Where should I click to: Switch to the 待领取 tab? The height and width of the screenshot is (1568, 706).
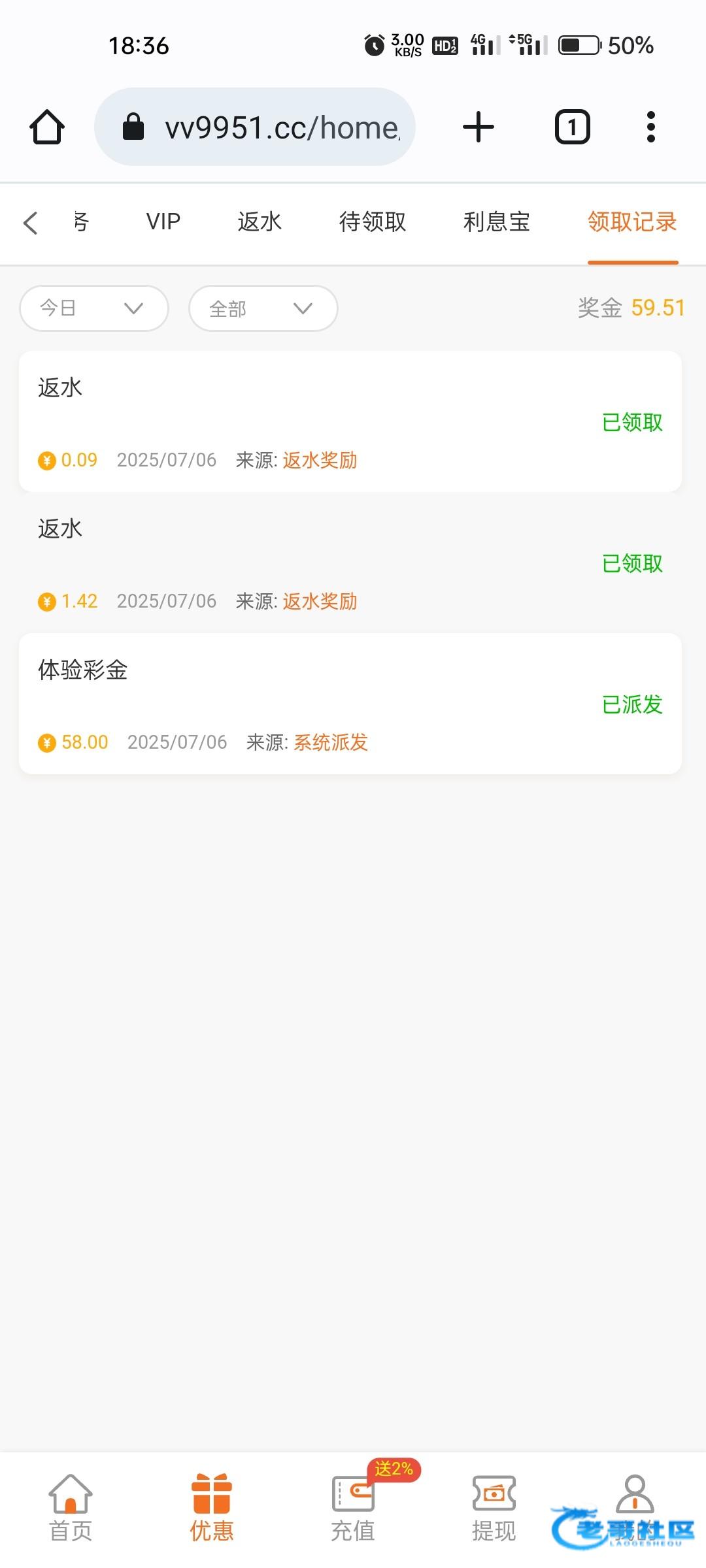click(x=372, y=222)
